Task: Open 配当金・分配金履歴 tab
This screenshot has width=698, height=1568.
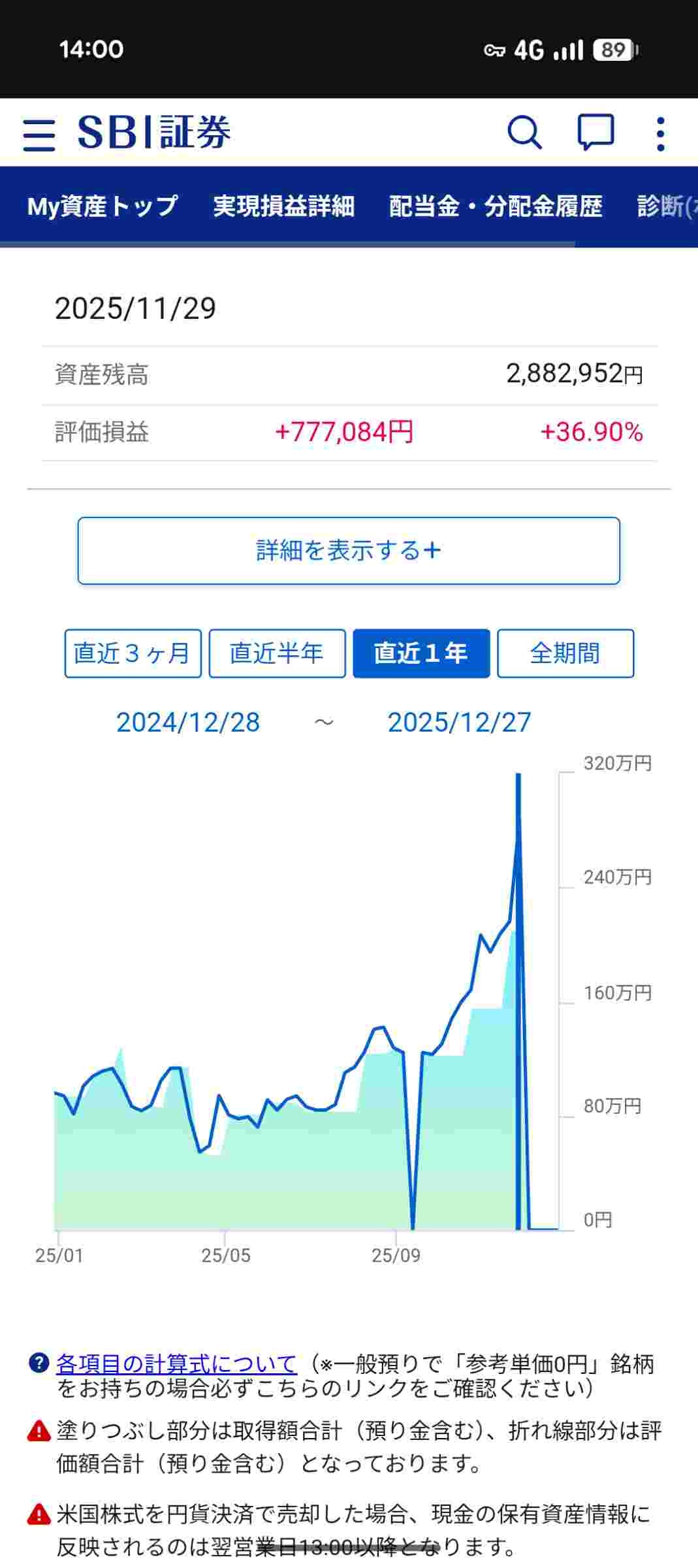Action: pyautogui.click(x=495, y=206)
